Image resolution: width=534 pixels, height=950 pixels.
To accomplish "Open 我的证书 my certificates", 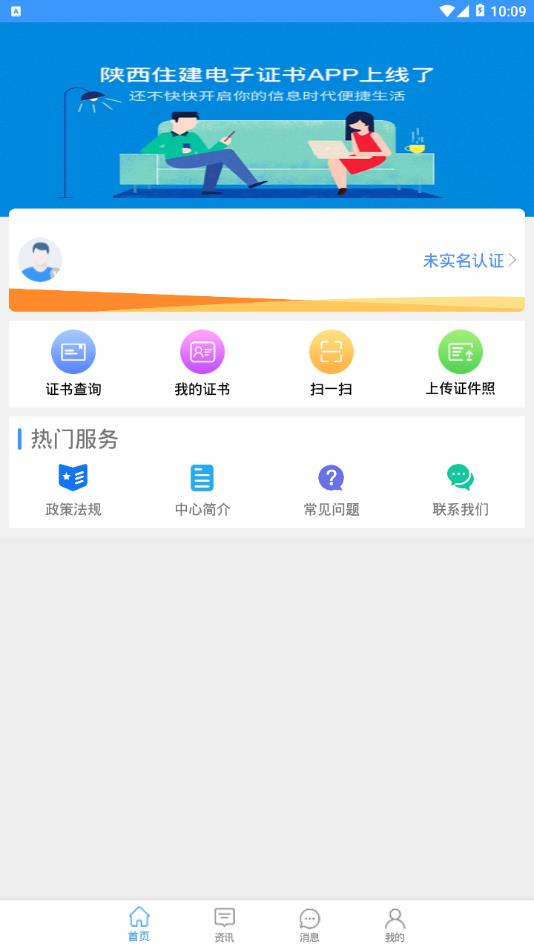I will click(202, 364).
